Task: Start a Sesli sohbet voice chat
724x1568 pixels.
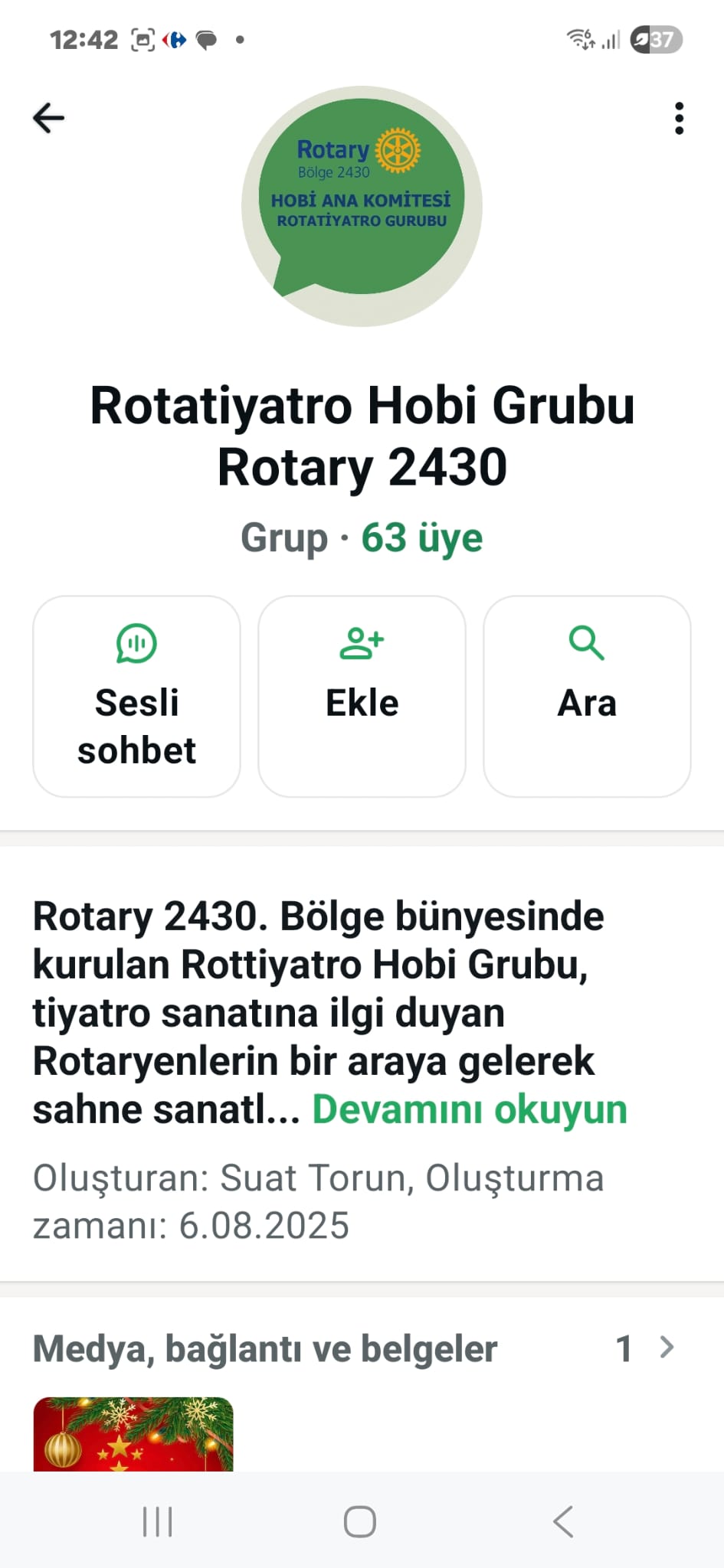Action: (x=136, y=697)
